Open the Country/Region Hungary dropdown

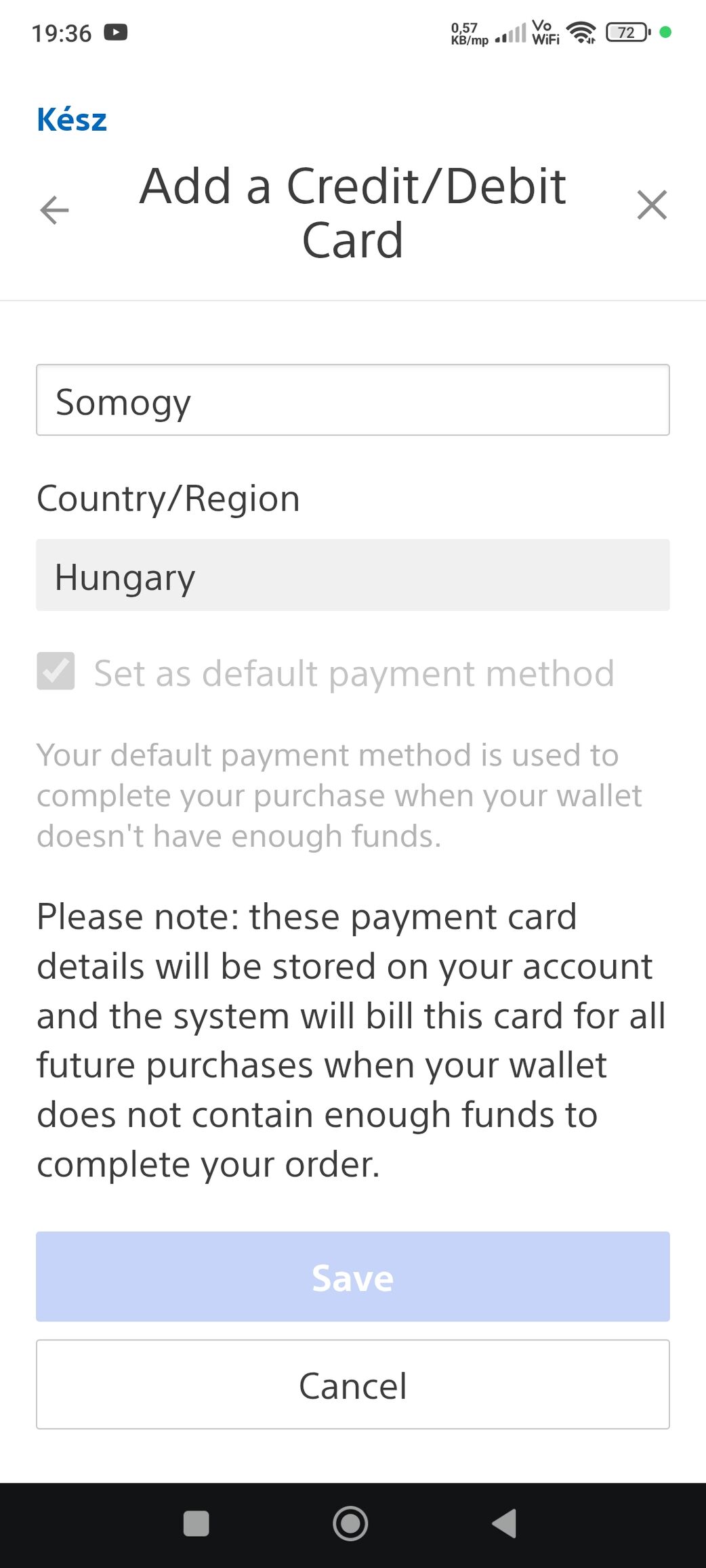[353, 575]
